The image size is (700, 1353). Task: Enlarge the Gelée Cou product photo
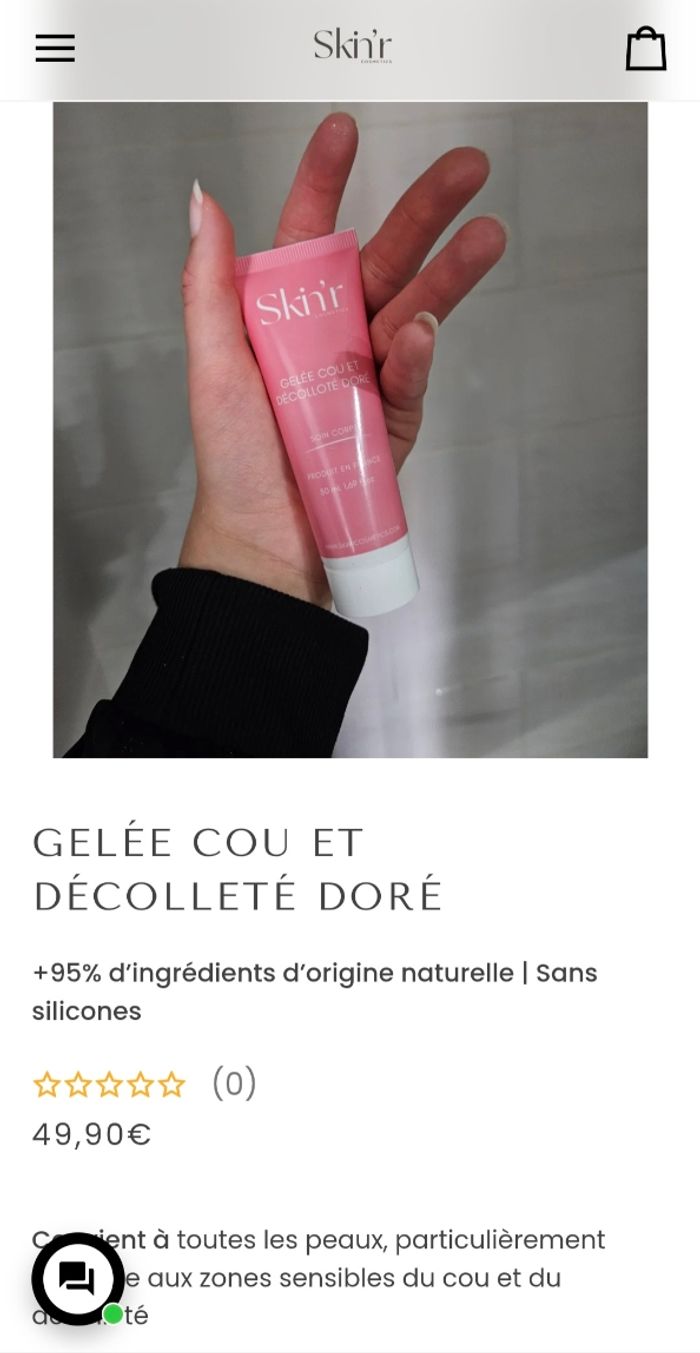point(350,430)
